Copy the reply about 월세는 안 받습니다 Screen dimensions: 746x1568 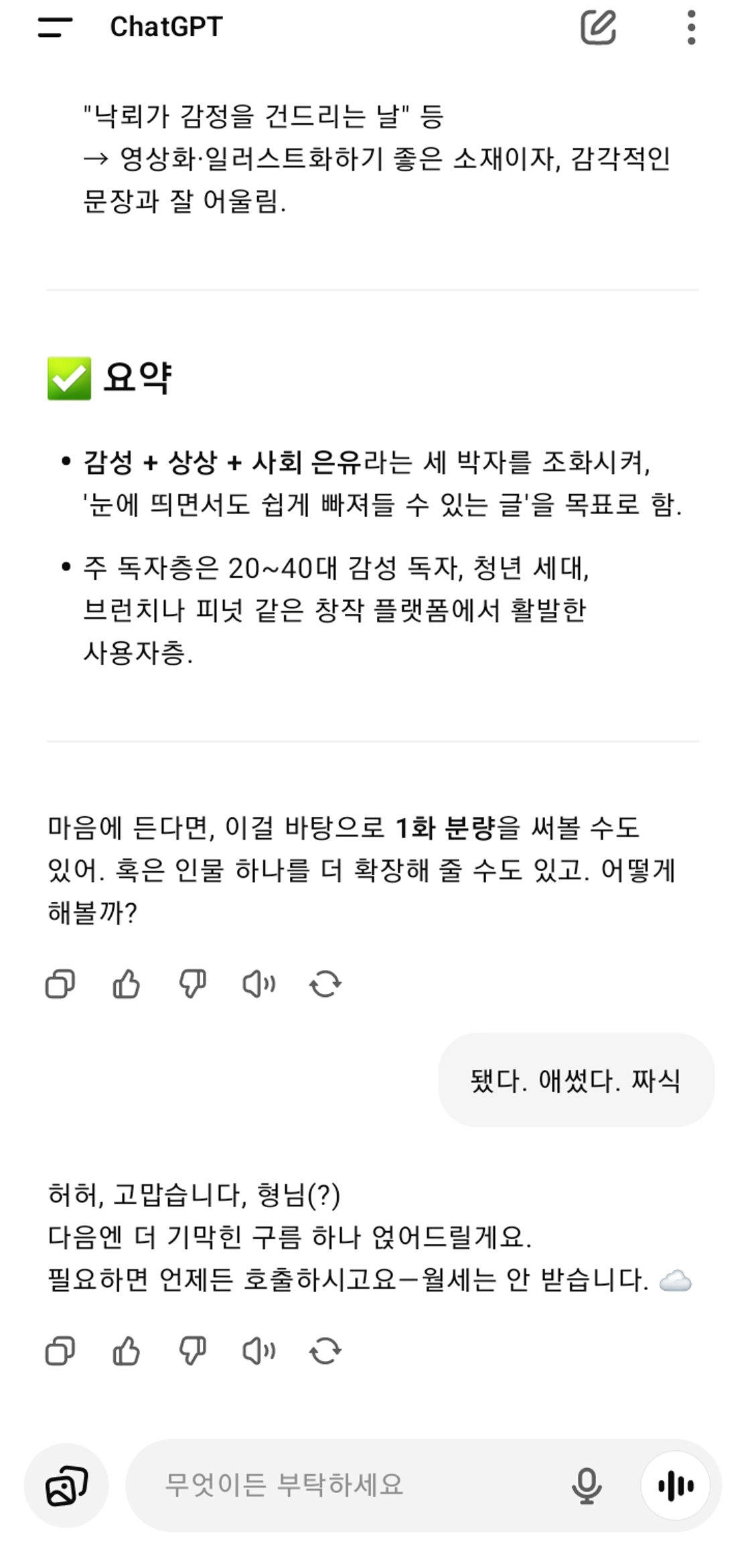coord(60,1350)
